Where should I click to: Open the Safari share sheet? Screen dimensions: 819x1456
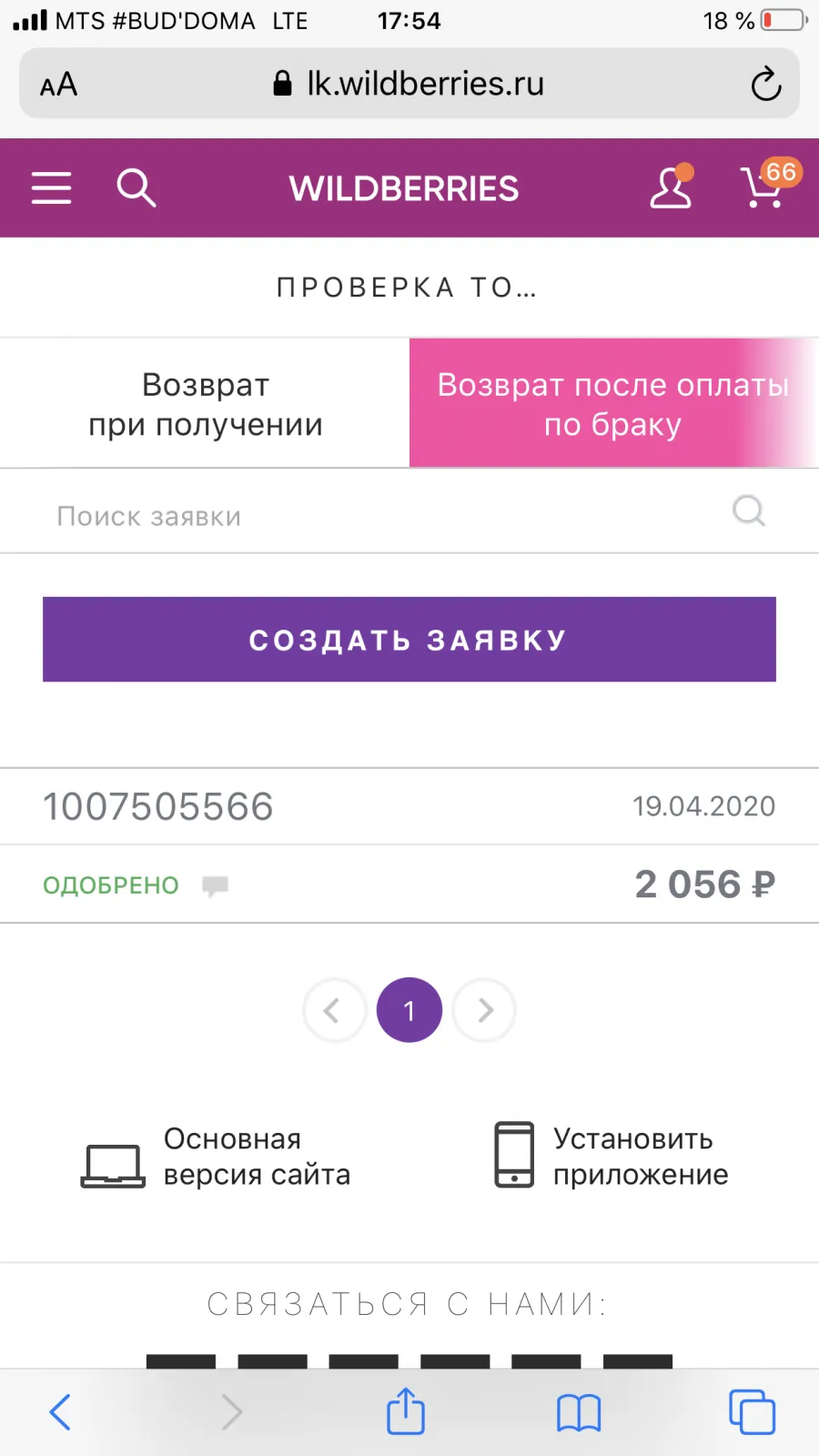tap(406, 1410)
